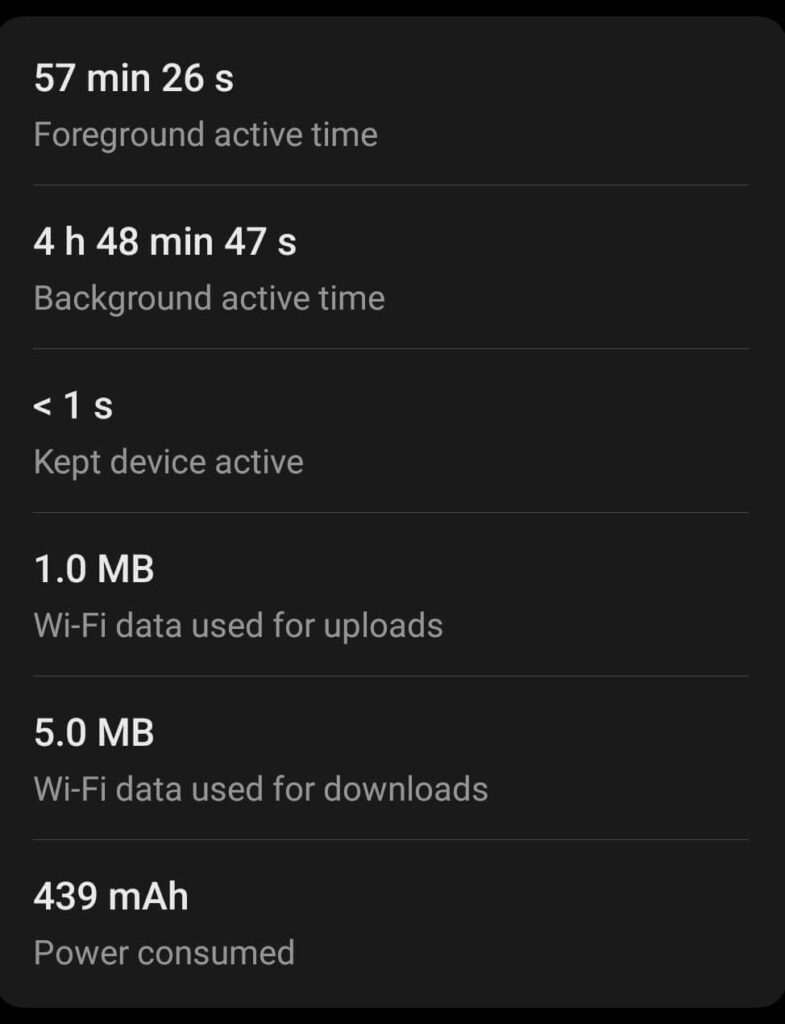Tap the Kept device active label text
Viewport: 785px width, 1024px height.
(x=168, y=461)
